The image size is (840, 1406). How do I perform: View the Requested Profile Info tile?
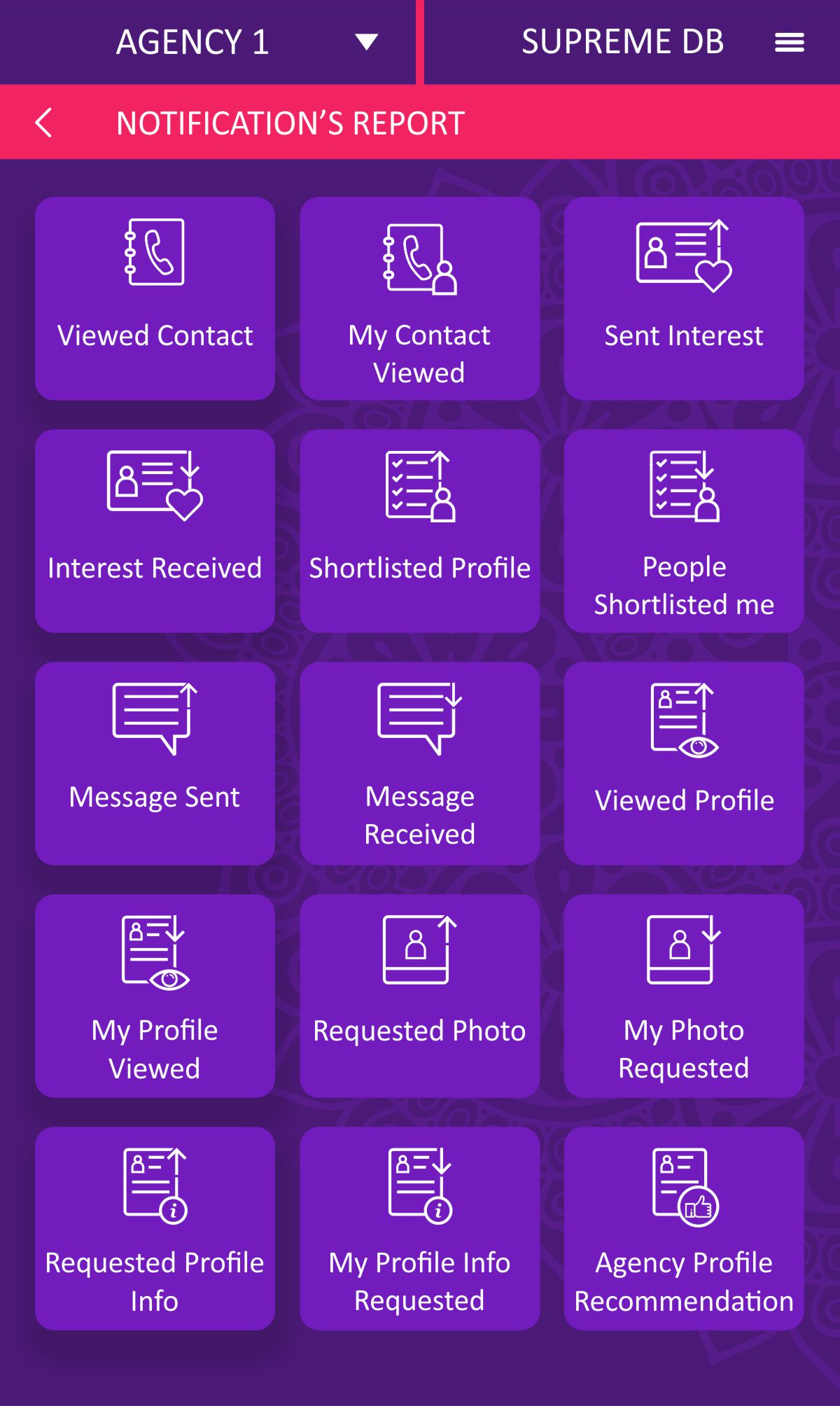click(155, 1228)
